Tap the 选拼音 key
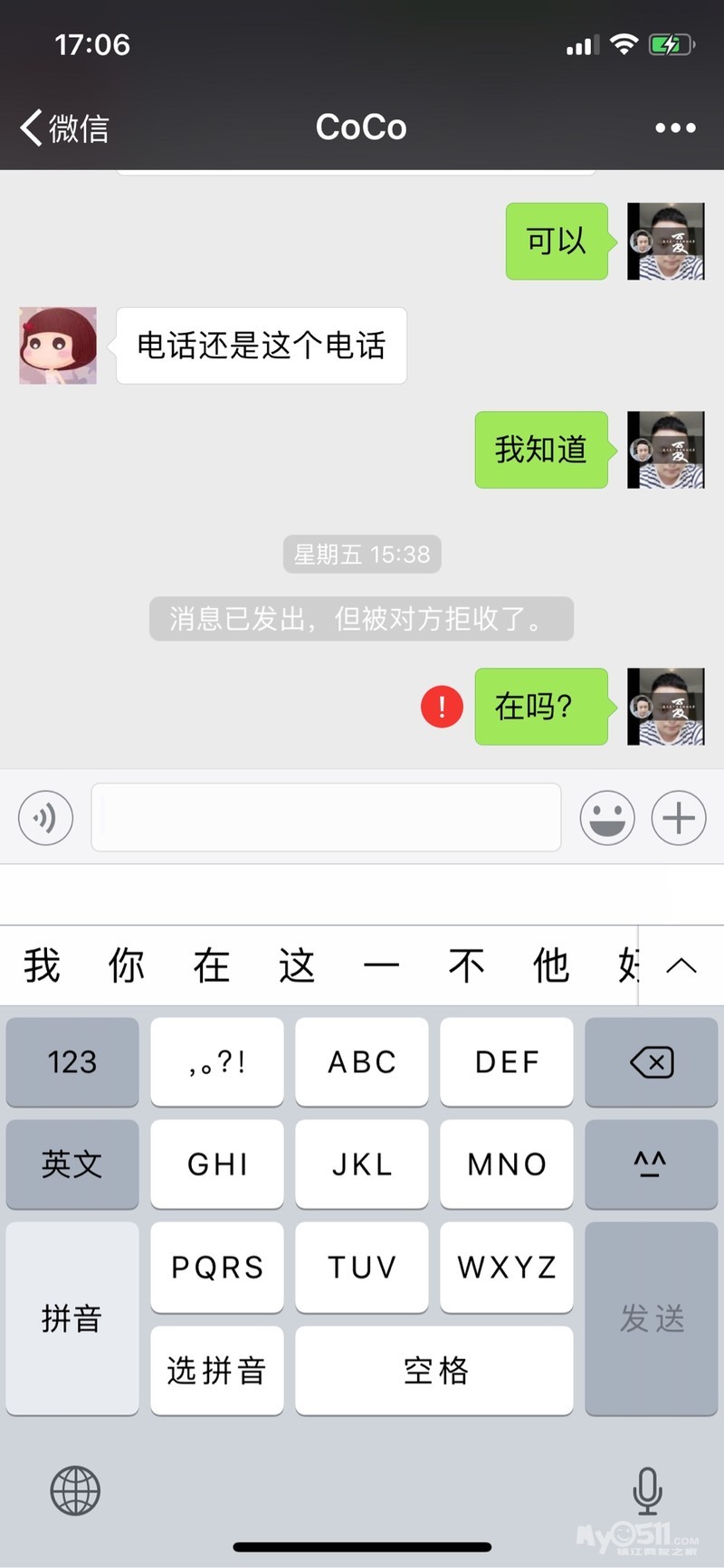 [217, 1370]
